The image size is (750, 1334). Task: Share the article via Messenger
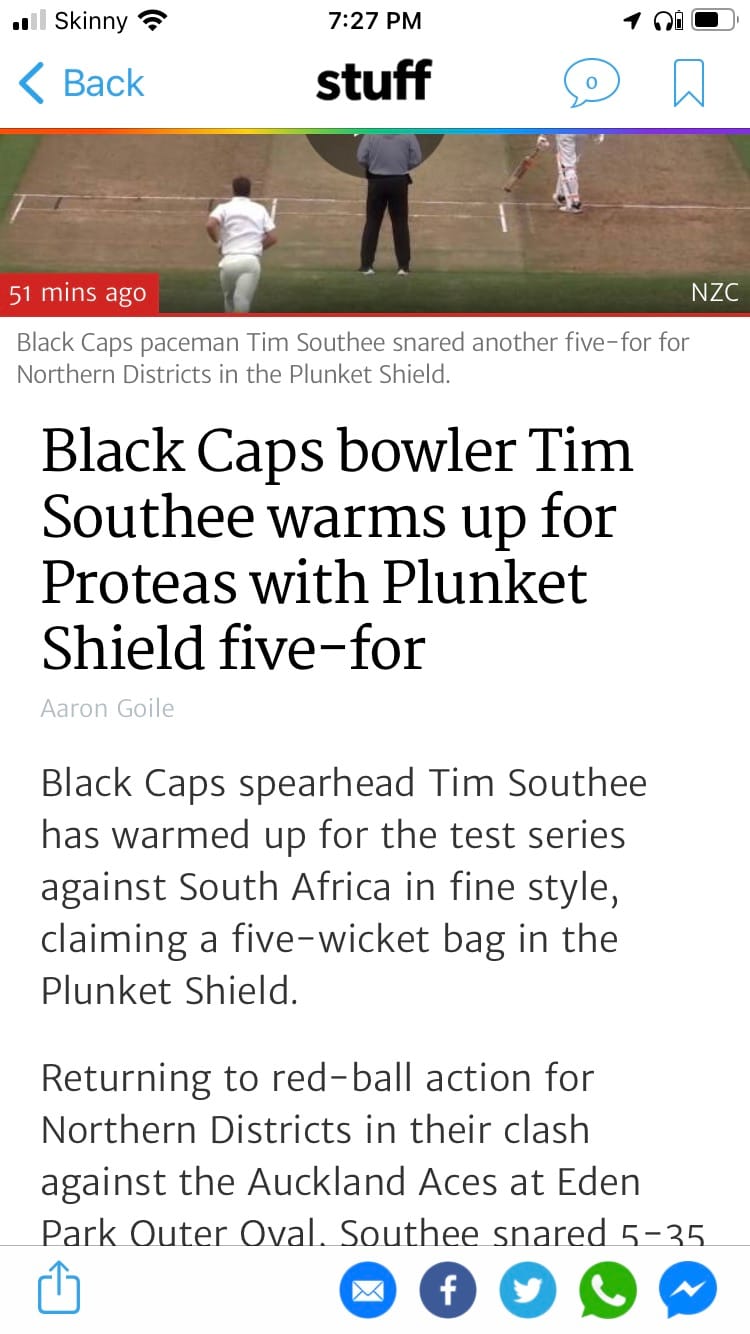(x=688, y=1291)
